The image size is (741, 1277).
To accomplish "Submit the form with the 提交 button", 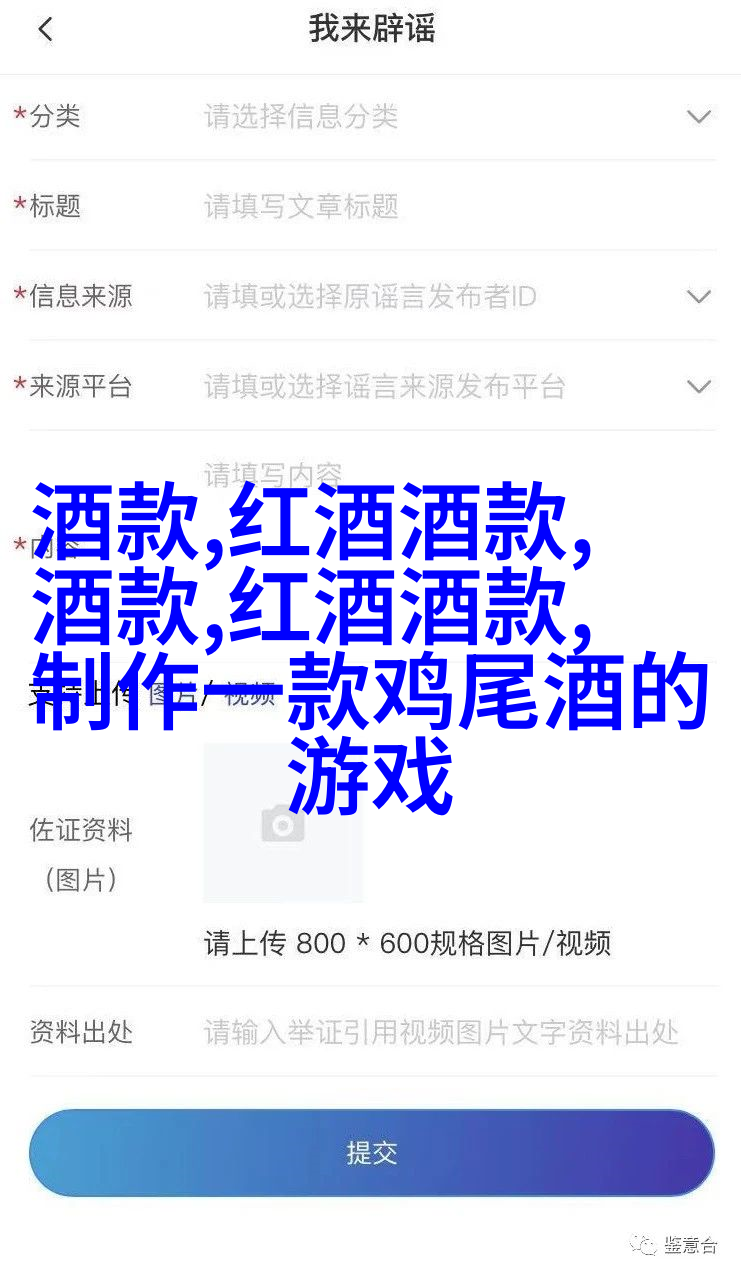I will point(372,1152).
